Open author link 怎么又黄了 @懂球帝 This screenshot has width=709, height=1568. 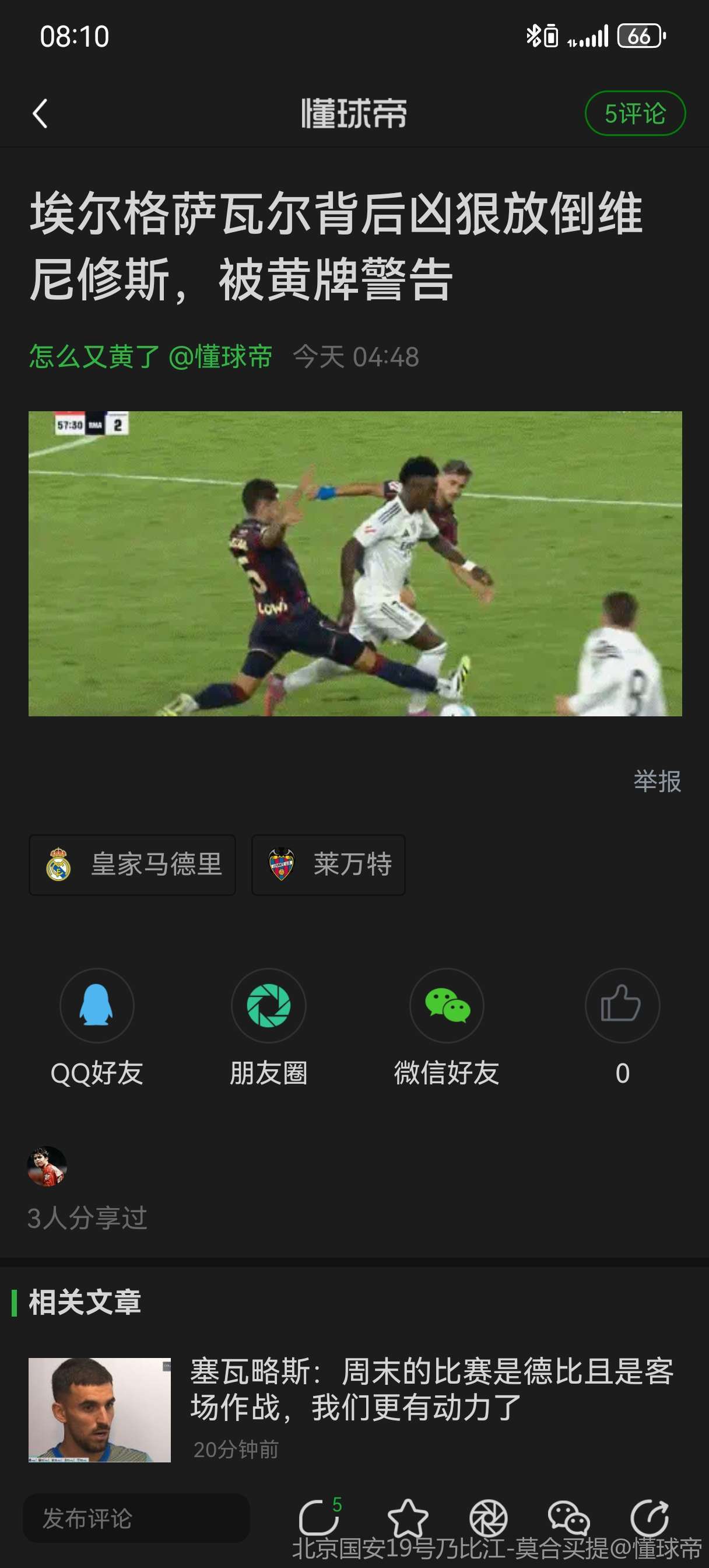tap(150, 356)
